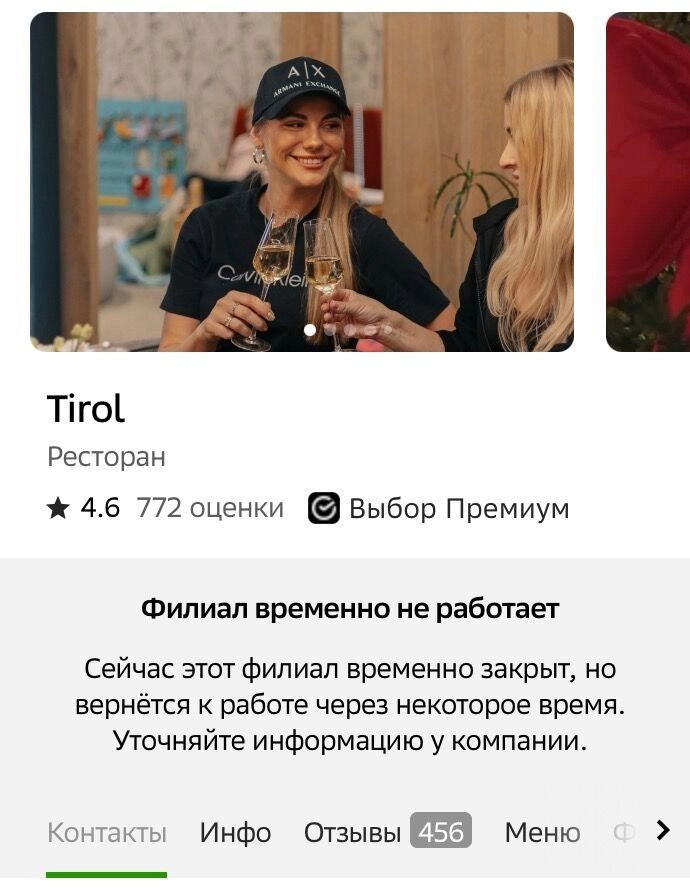Open the next red-flower photo

[650, 181]
